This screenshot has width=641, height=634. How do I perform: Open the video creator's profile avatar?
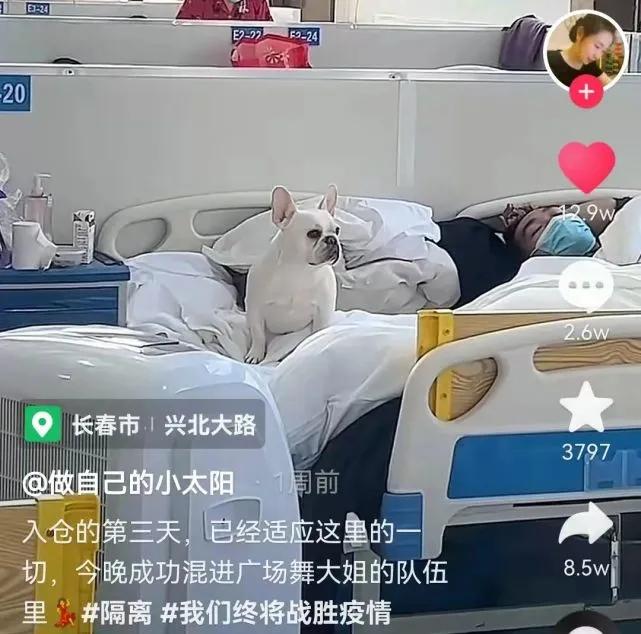click(585, 49)
